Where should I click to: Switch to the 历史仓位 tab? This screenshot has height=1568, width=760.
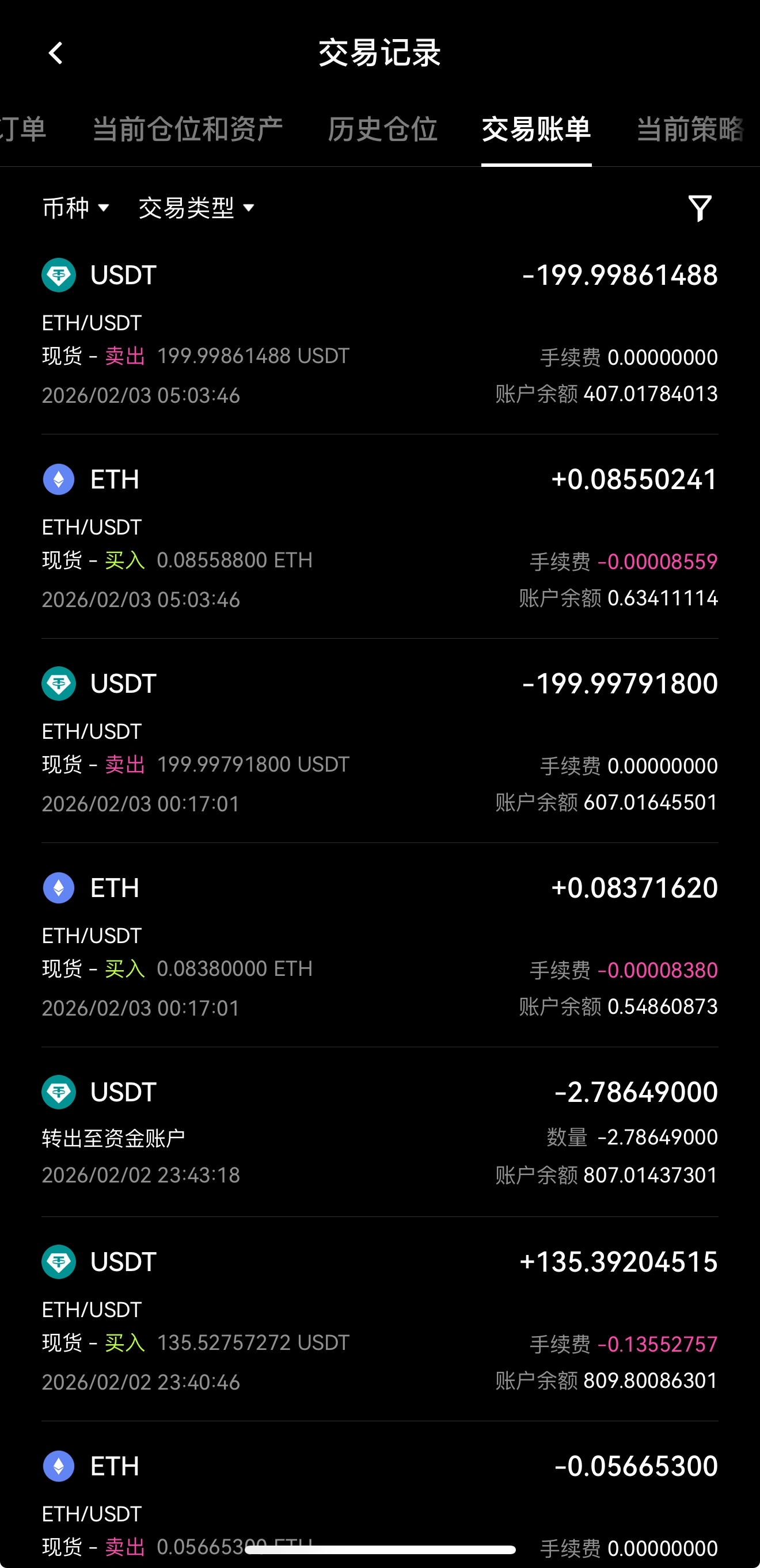(x=382, y=129)
